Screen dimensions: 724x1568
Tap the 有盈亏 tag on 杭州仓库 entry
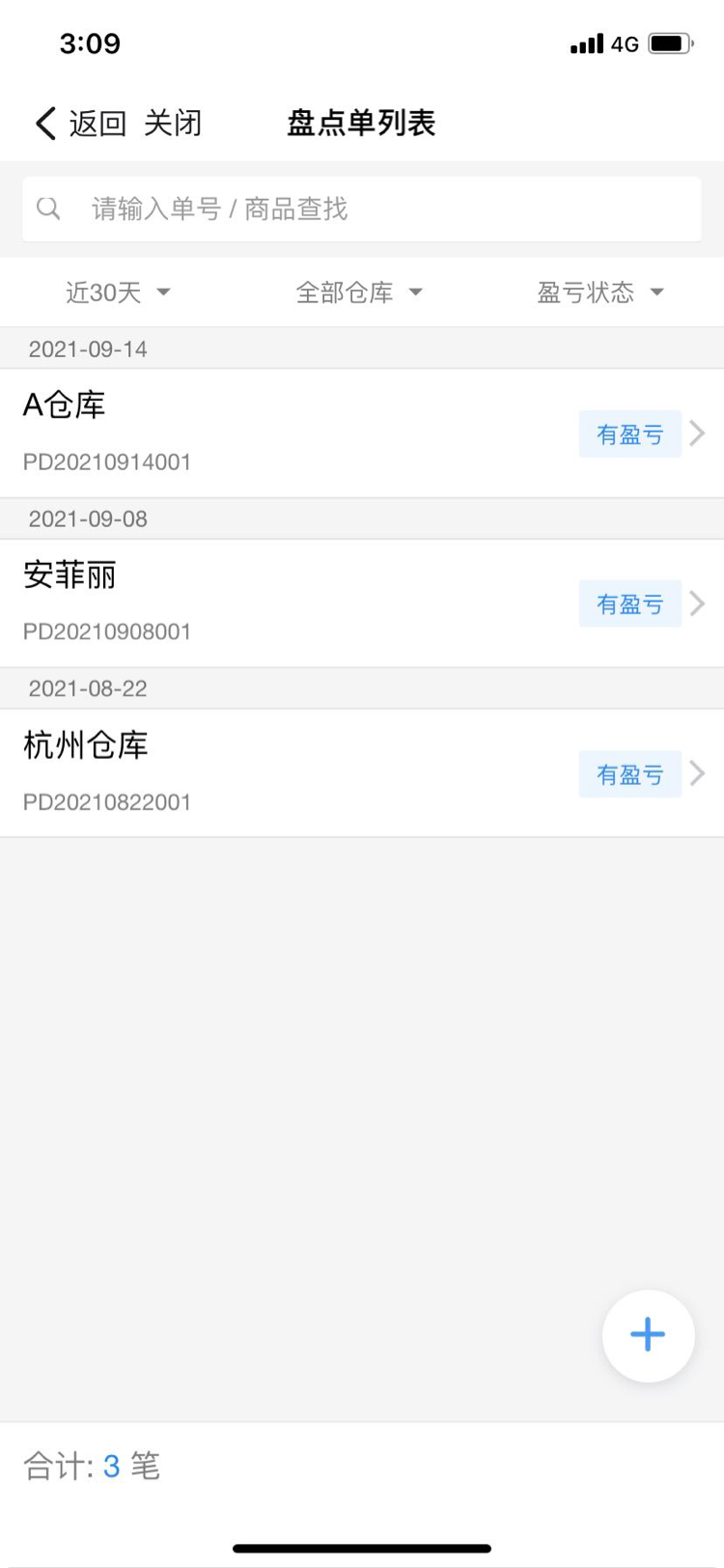point(629,773)
